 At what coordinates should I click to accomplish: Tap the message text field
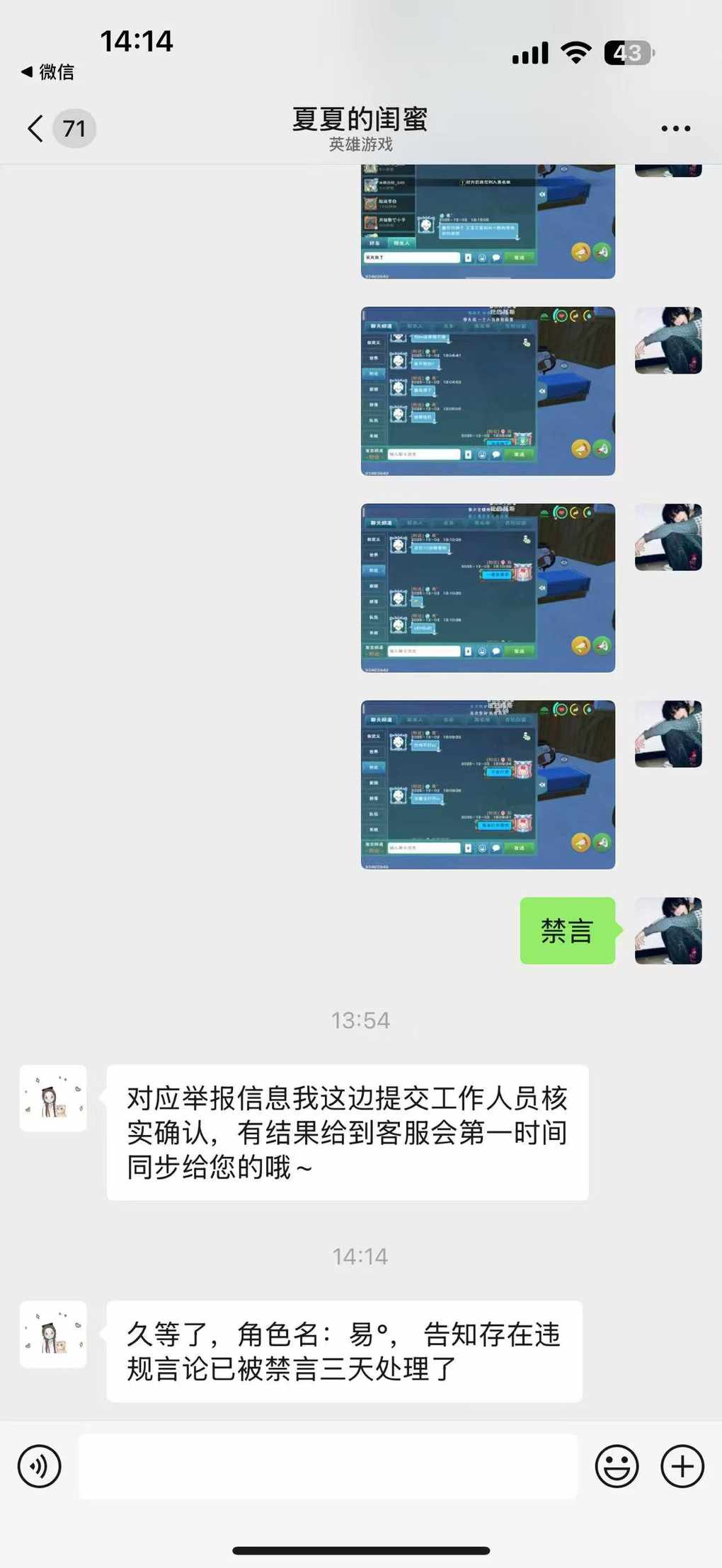point(327,1466)
